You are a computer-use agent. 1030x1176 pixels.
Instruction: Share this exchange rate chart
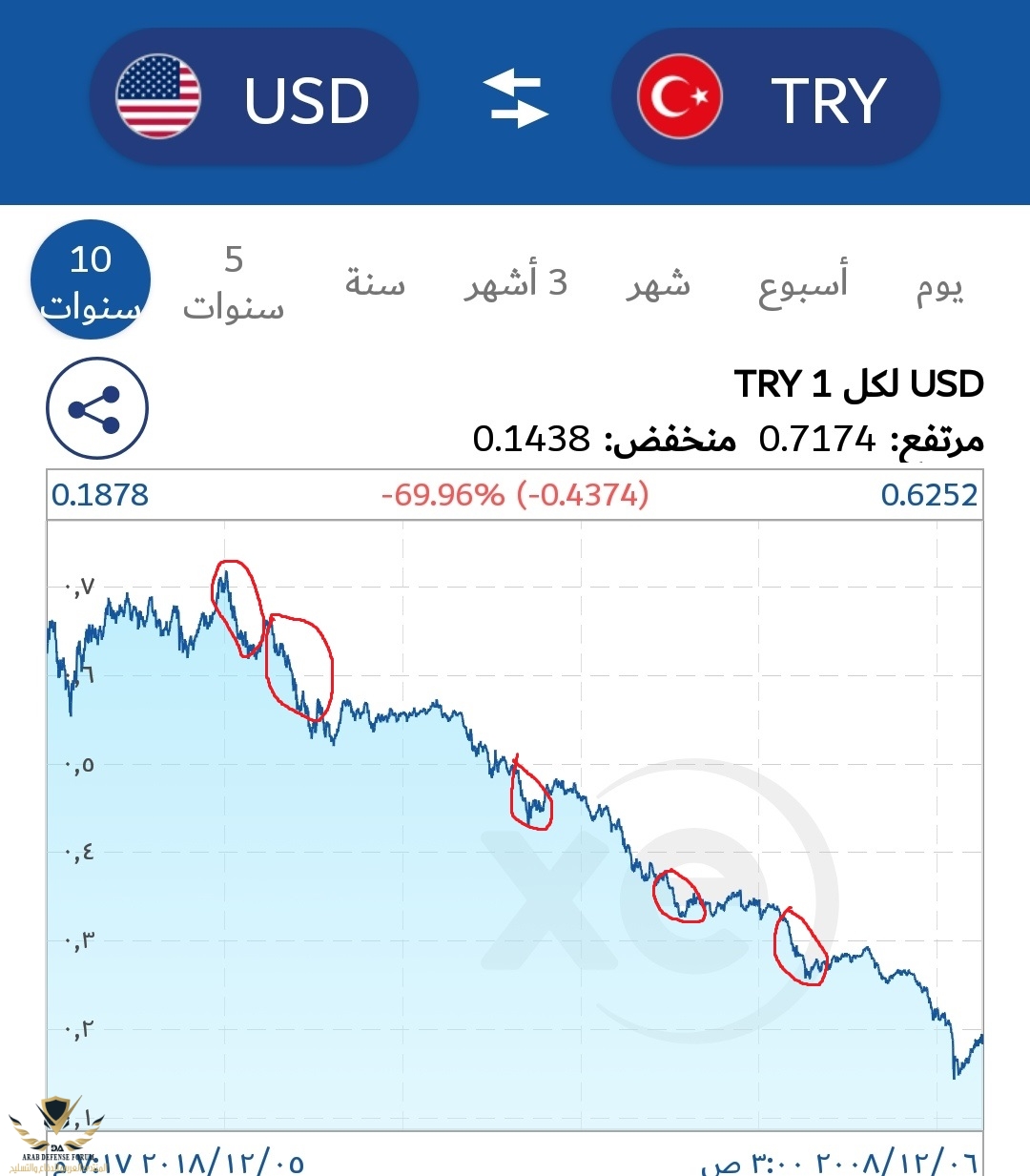[97, 408]
